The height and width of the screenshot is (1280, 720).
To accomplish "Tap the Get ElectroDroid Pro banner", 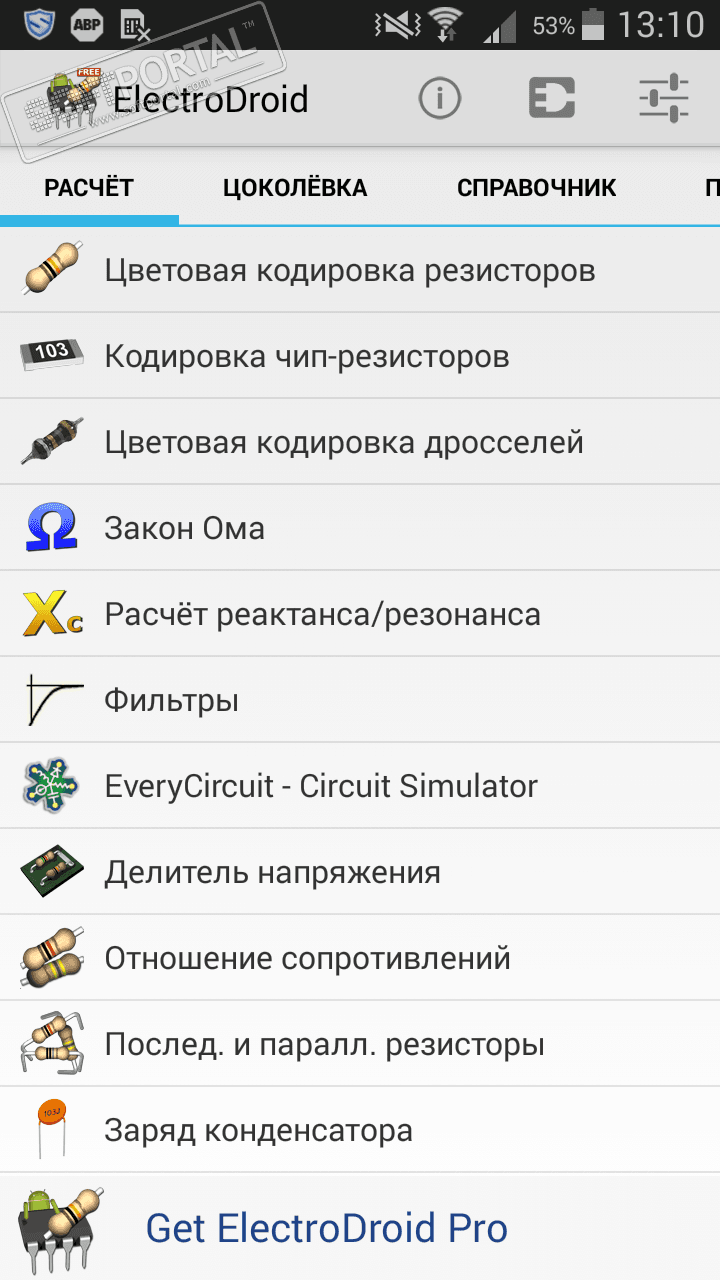I will (327, 1228).
